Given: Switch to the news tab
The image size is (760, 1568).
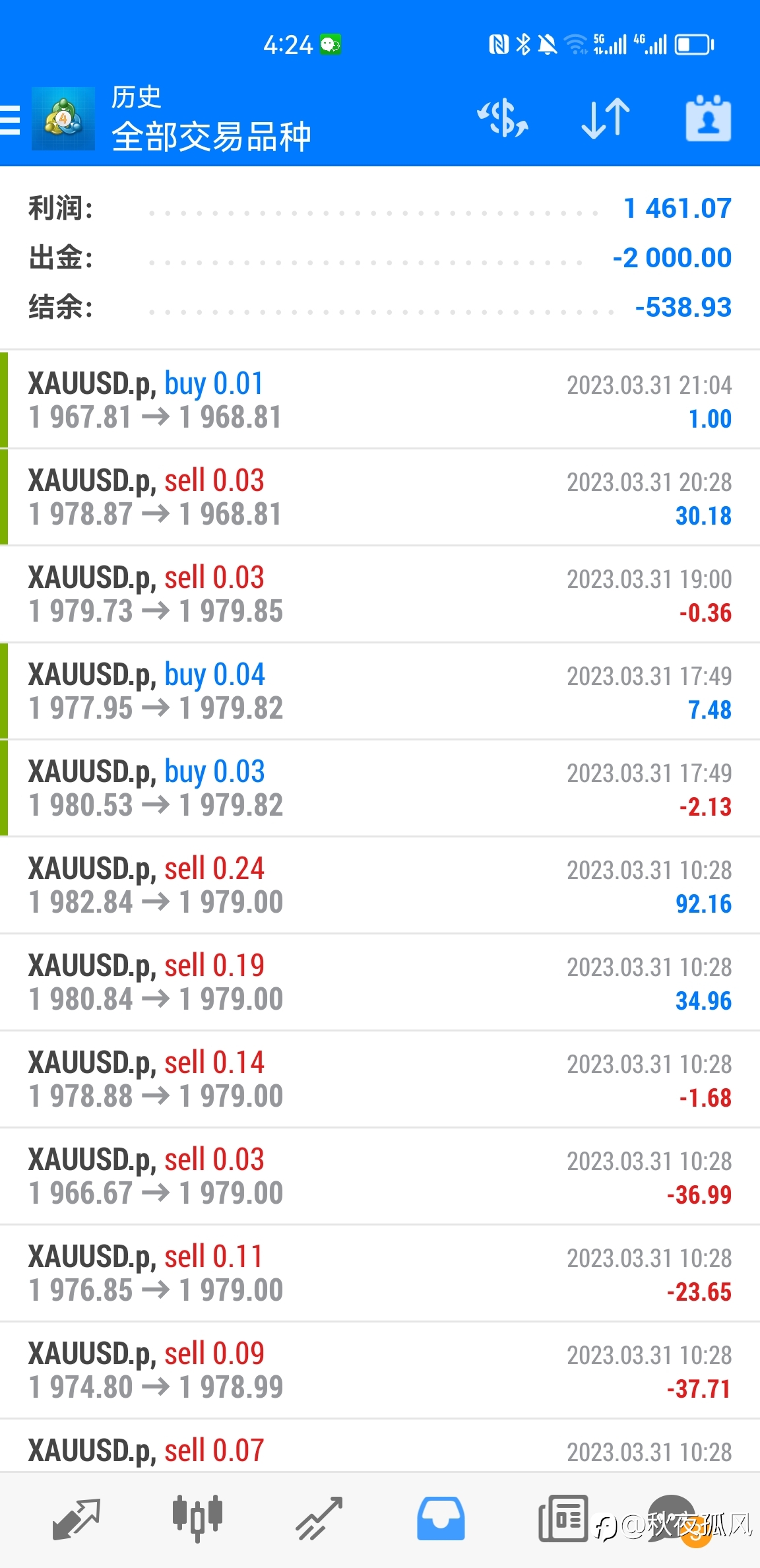Looking at the screenshot, I should tap(563, 1519).
